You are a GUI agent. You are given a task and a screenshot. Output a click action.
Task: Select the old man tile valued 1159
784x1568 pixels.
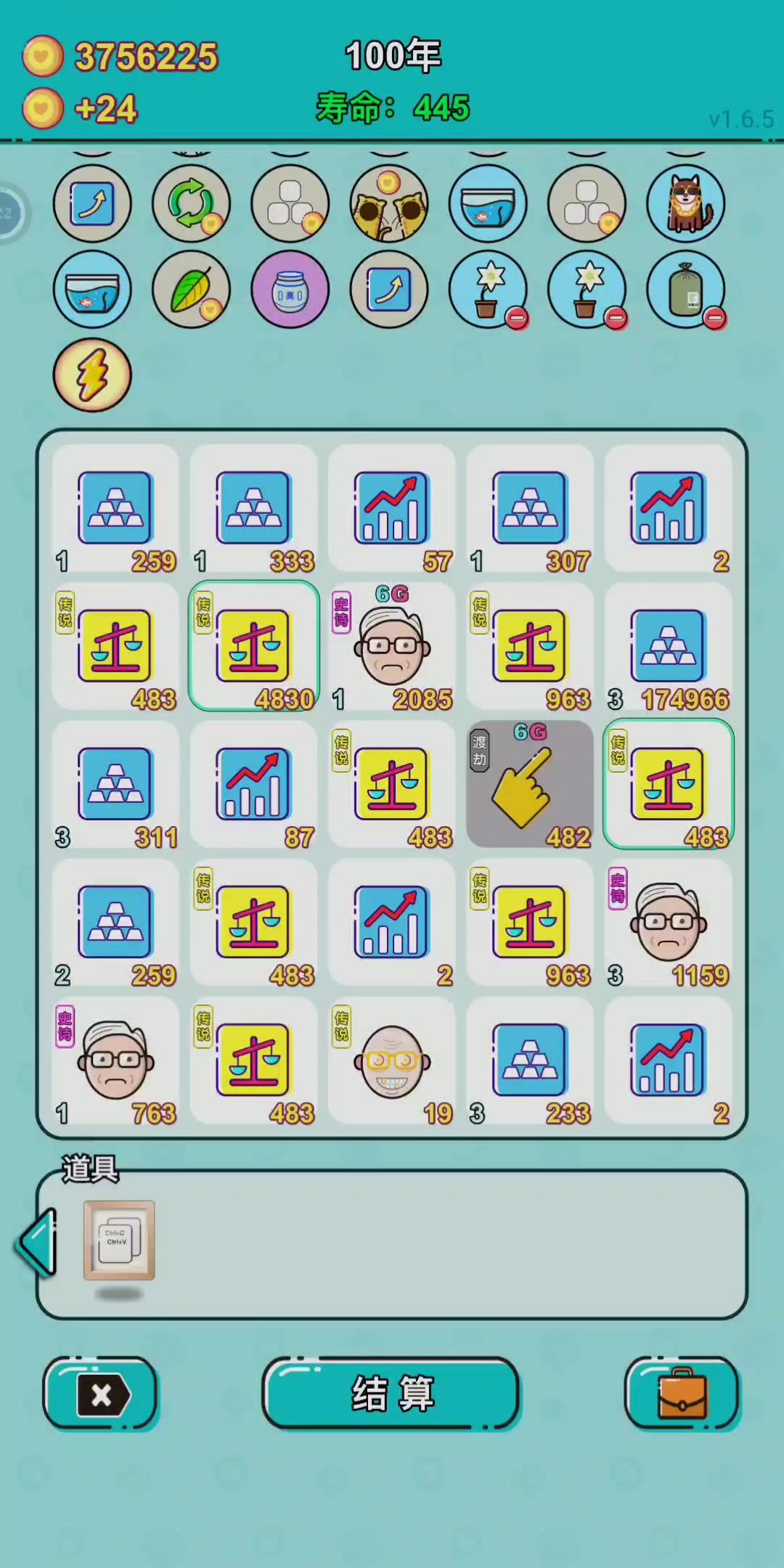668,923
